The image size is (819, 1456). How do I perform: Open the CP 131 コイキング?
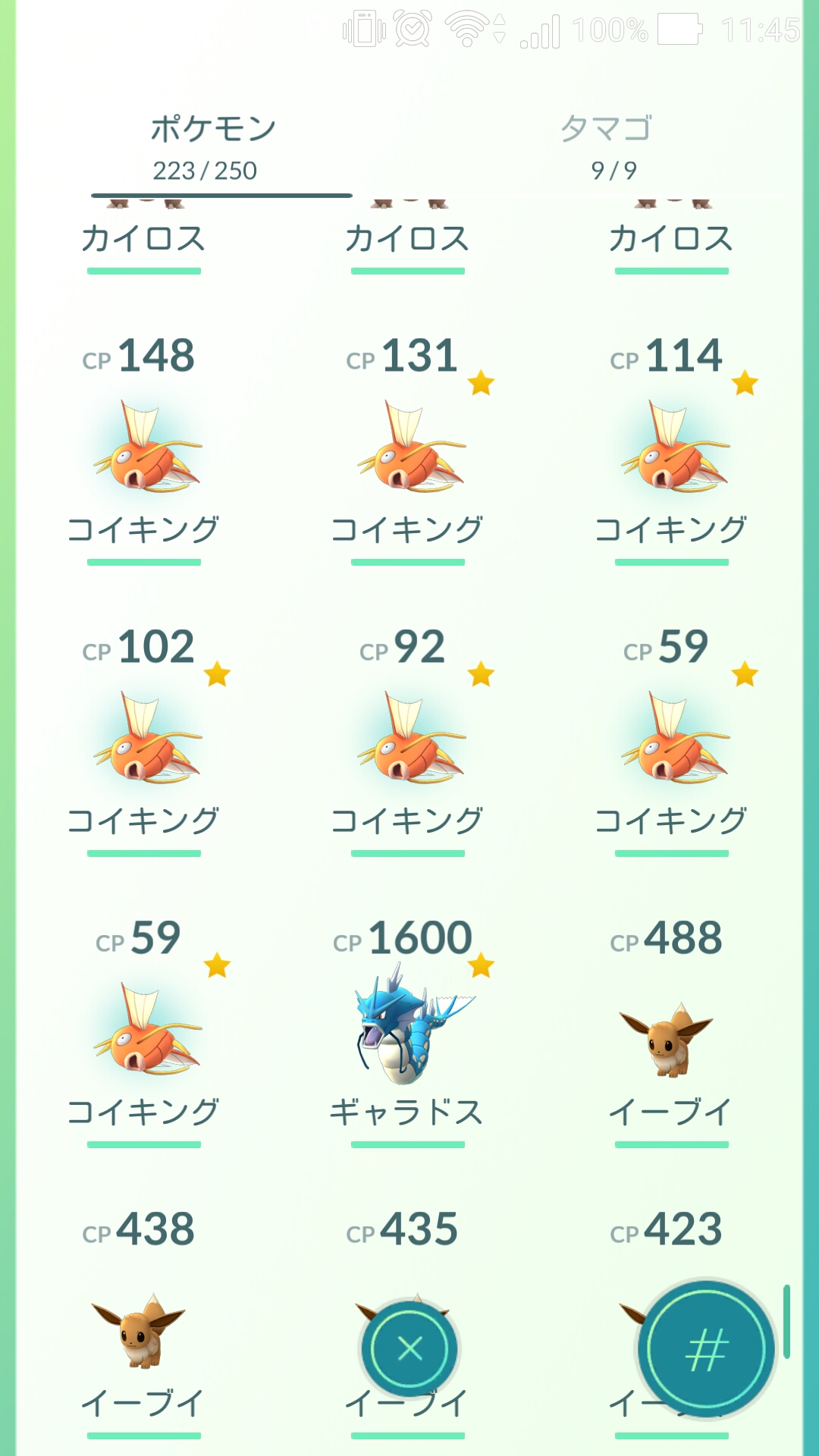point(408,447)
